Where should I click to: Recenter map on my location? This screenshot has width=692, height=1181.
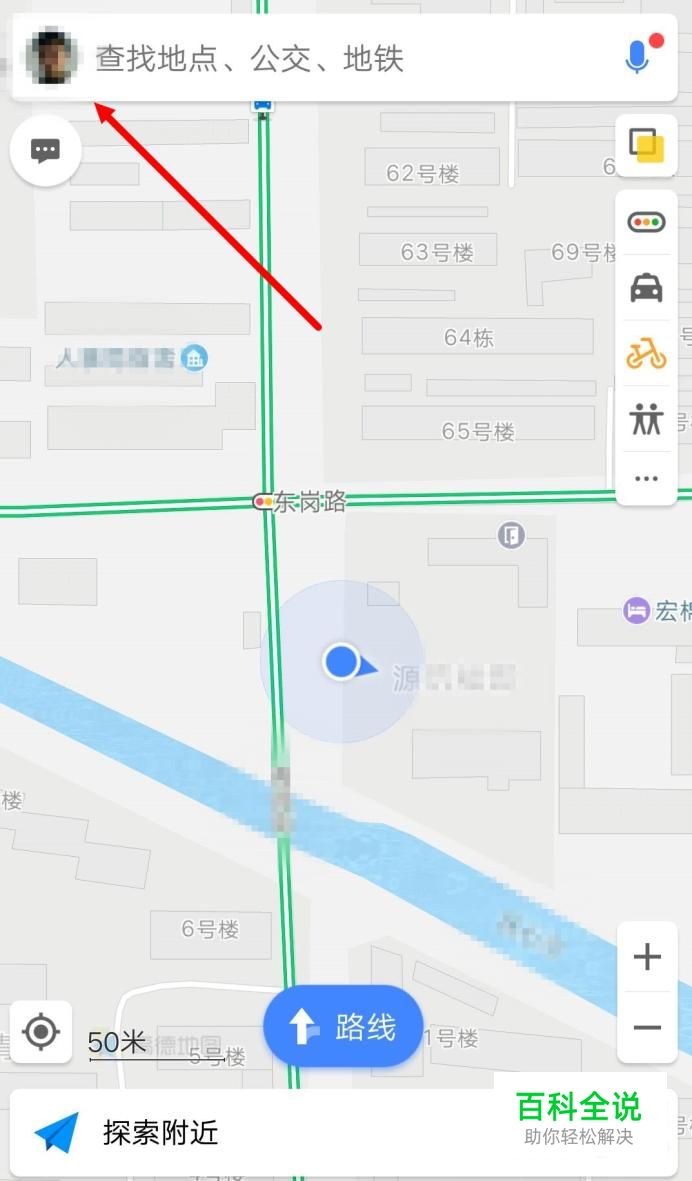pyautogui.click(x=41, y=1032)
